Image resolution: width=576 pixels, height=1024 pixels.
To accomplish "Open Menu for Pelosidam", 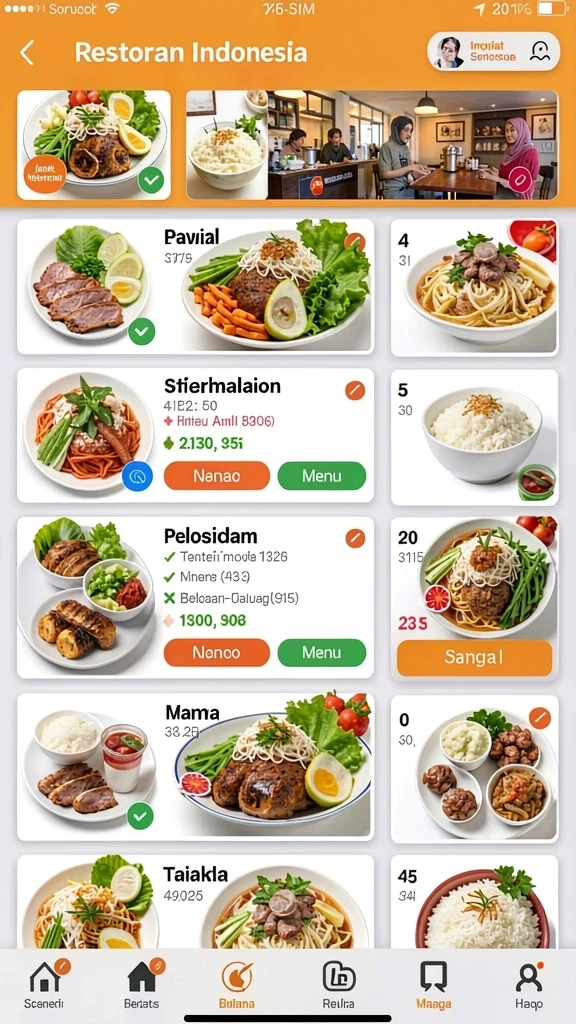I will [321, 652].
